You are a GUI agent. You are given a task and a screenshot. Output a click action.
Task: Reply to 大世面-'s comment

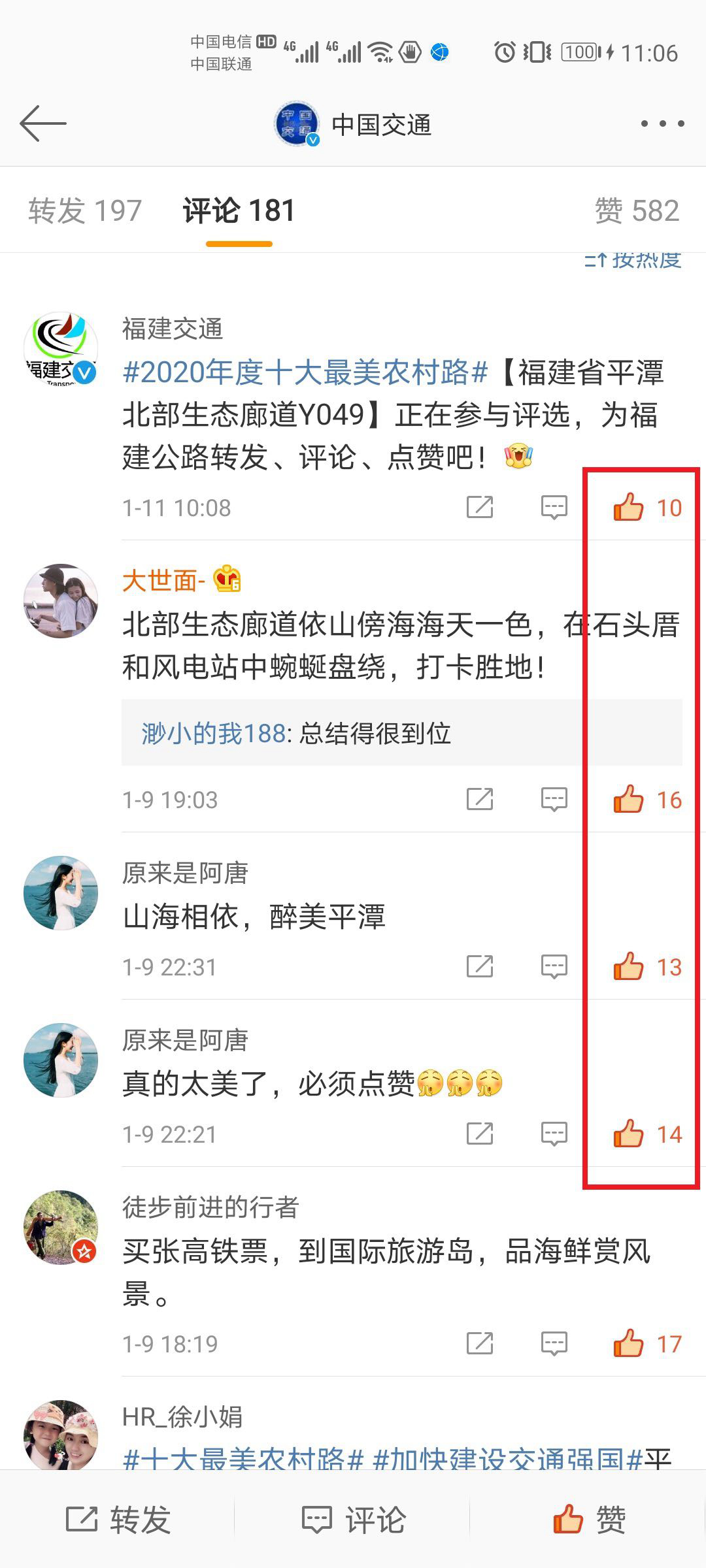click(554, 800)
